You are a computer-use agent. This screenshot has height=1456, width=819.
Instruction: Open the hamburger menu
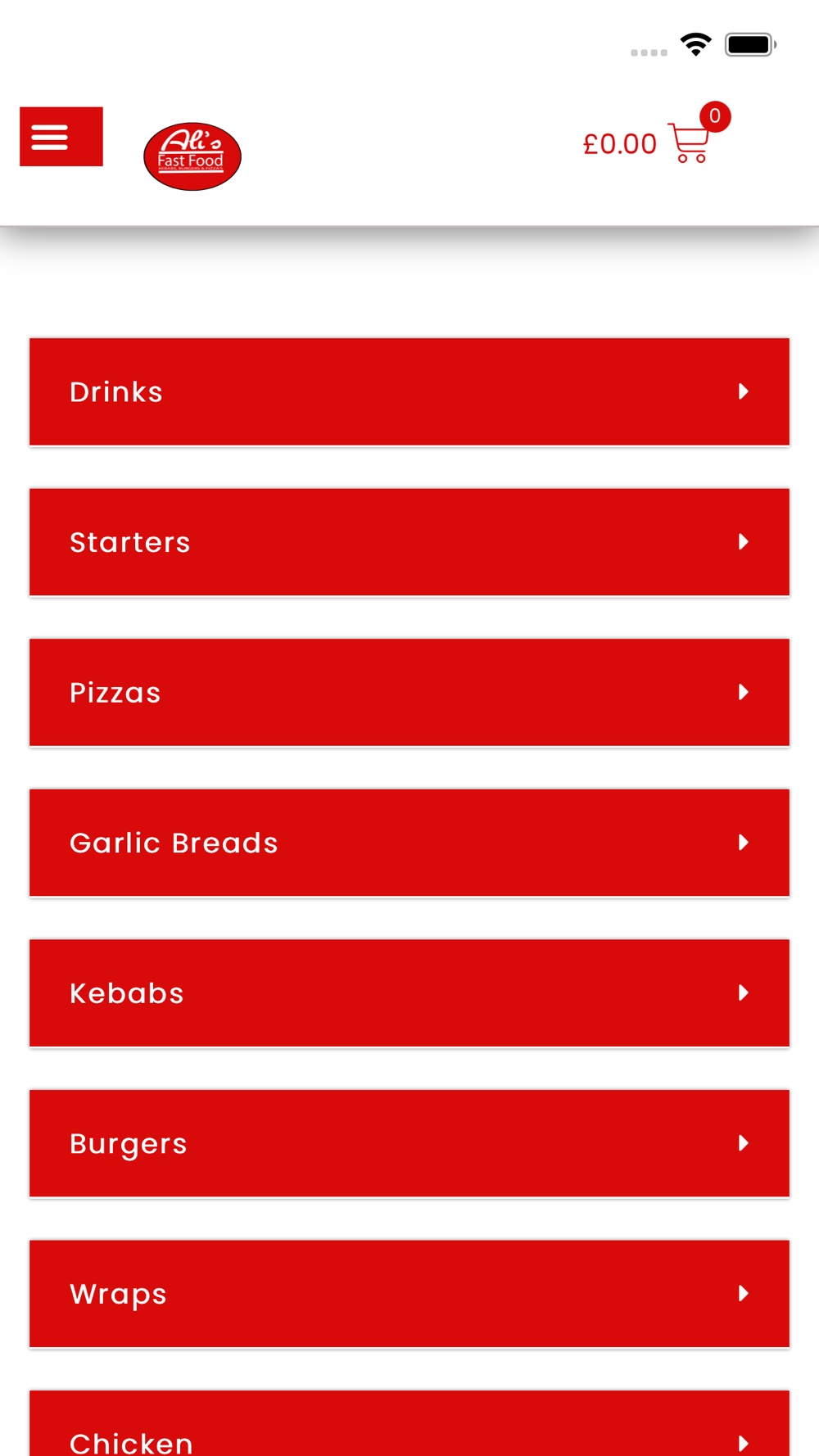[x=61, y=137]
